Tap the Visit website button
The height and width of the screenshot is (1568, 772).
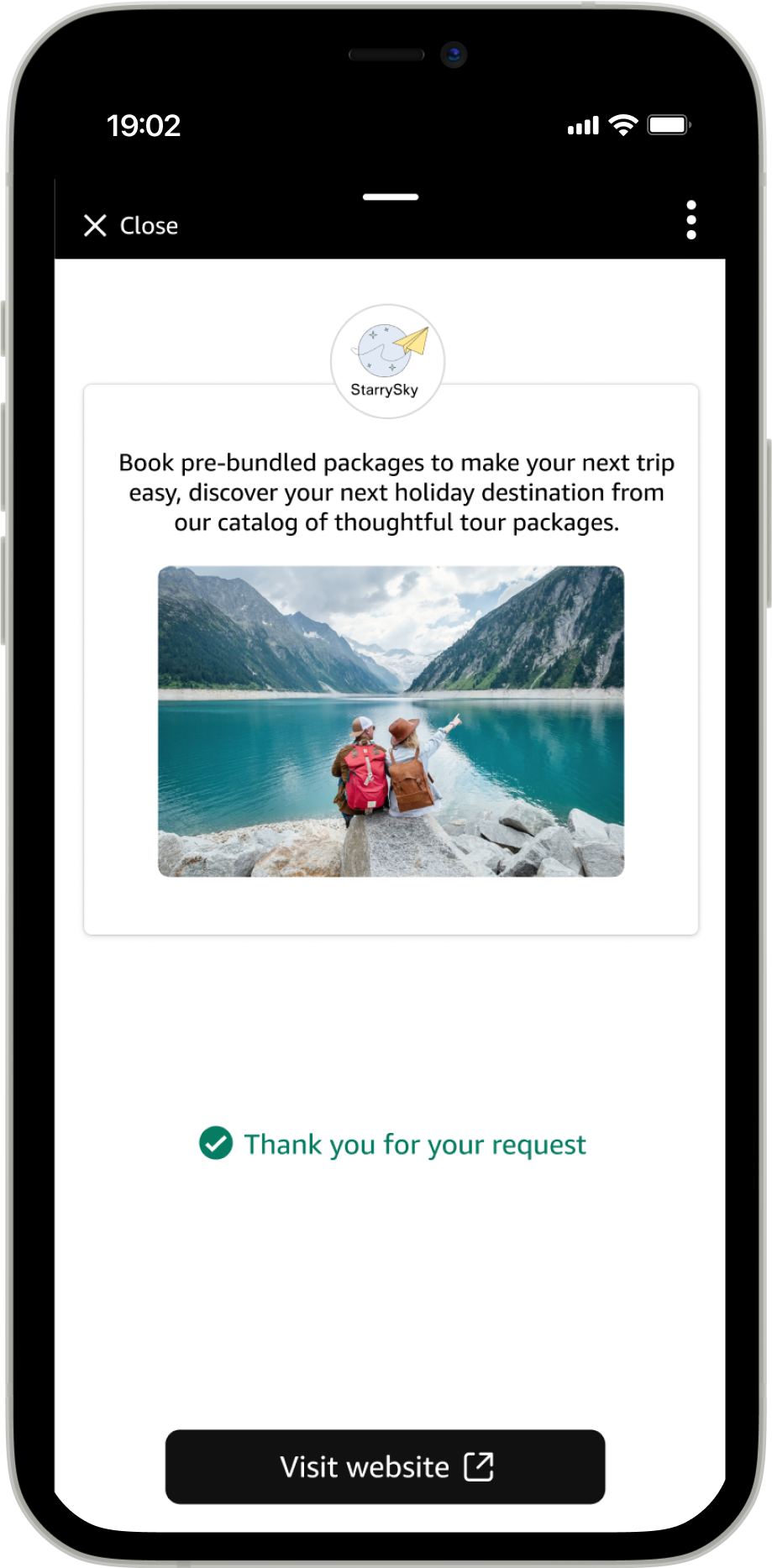385,1466
